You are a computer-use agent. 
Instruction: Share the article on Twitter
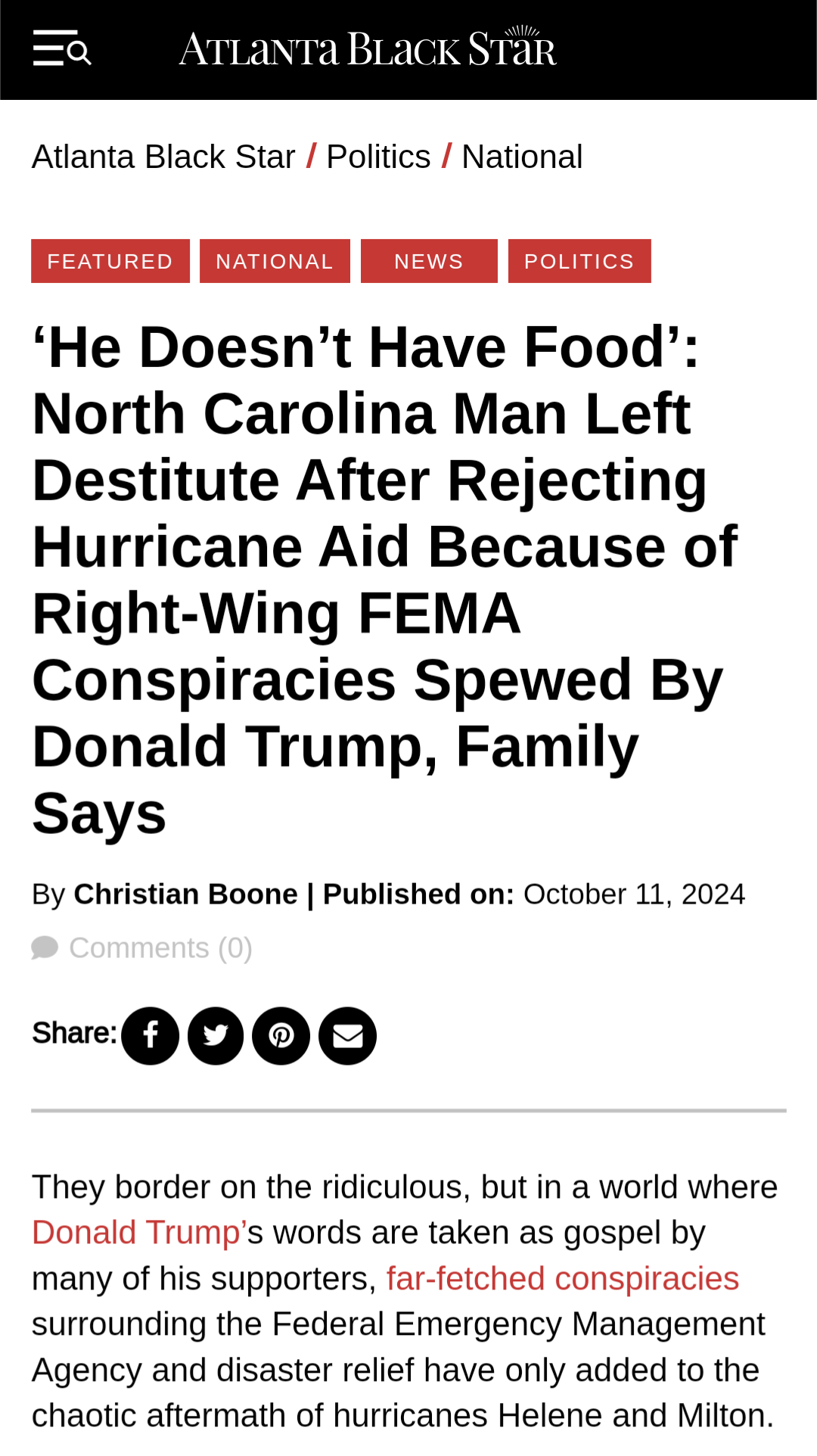[216, 1035]
